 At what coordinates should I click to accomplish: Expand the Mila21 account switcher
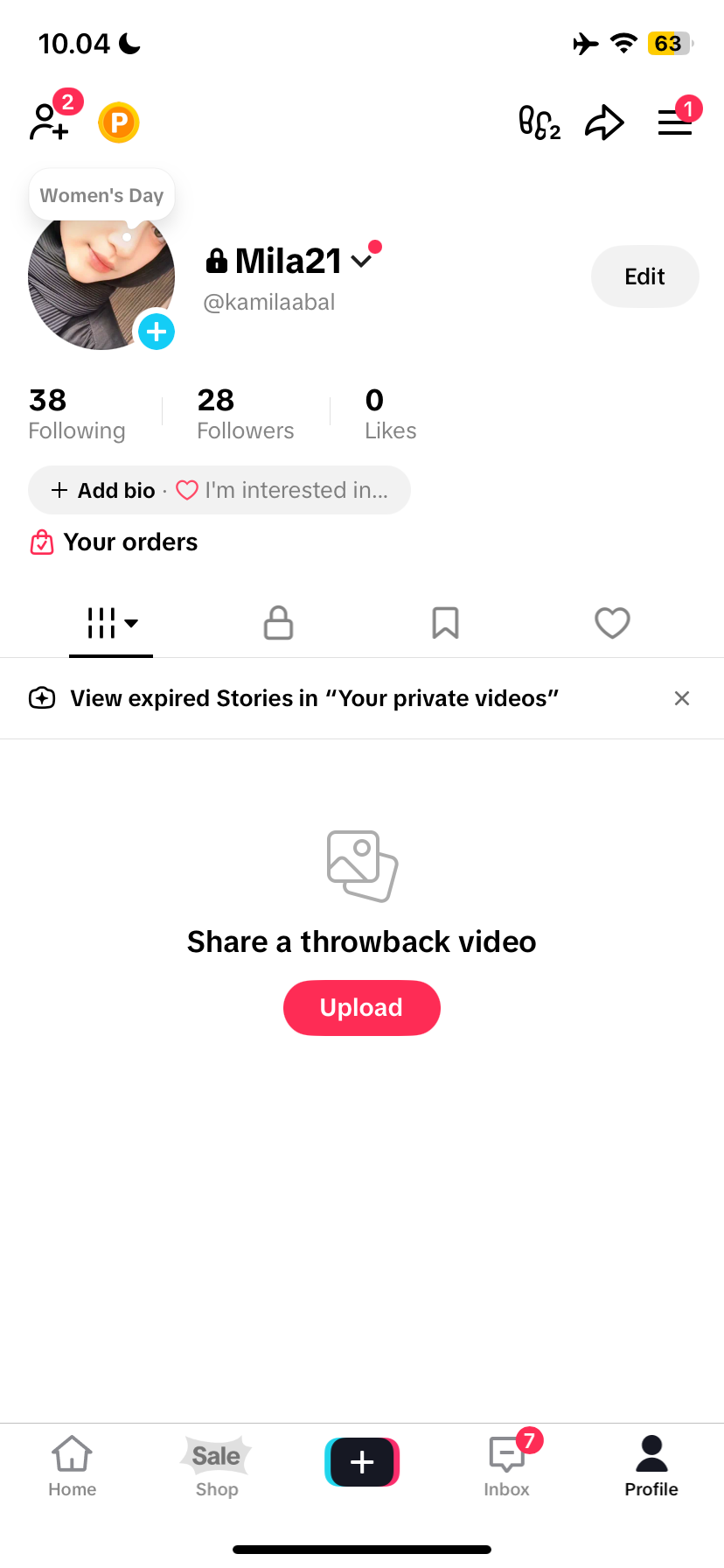pyautogui.click(x=360, y=261)
